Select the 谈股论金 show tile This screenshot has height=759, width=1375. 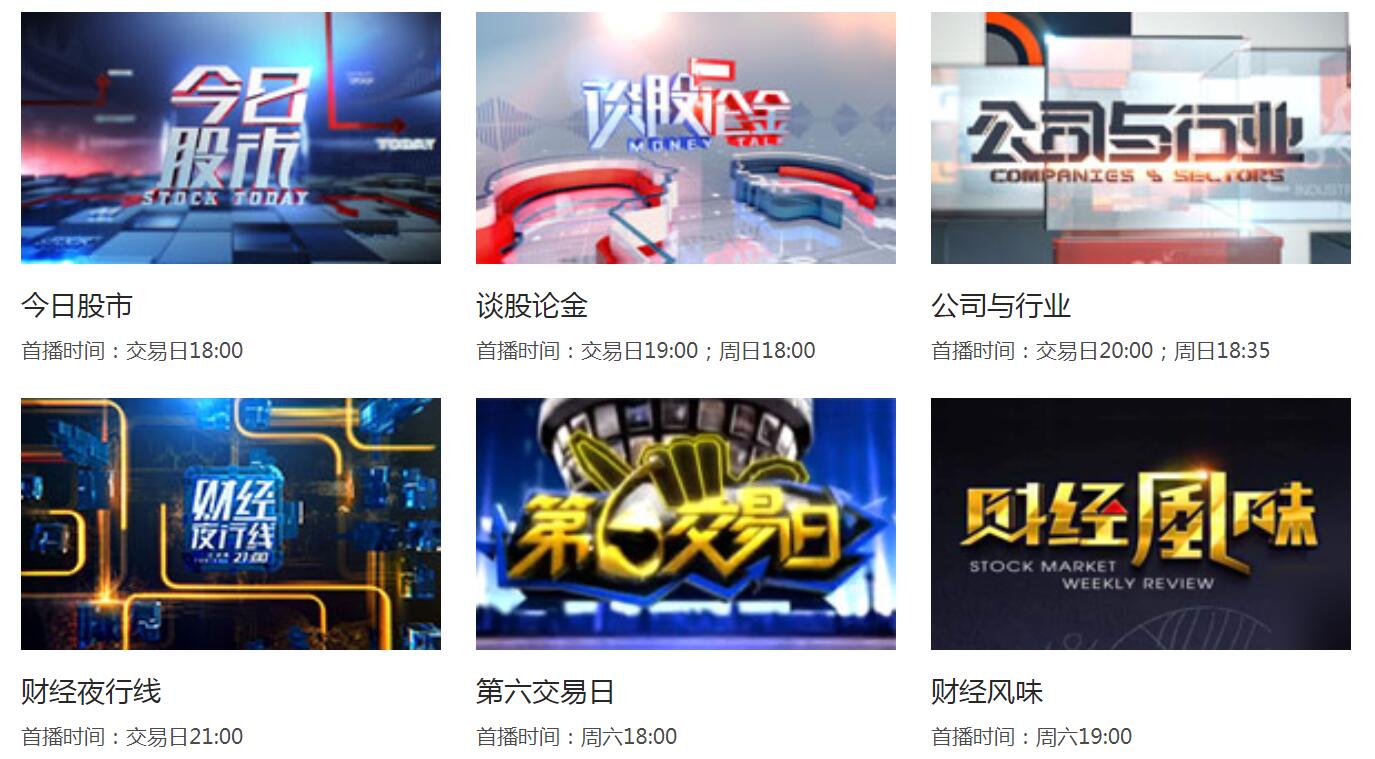(x=685, y=138)
